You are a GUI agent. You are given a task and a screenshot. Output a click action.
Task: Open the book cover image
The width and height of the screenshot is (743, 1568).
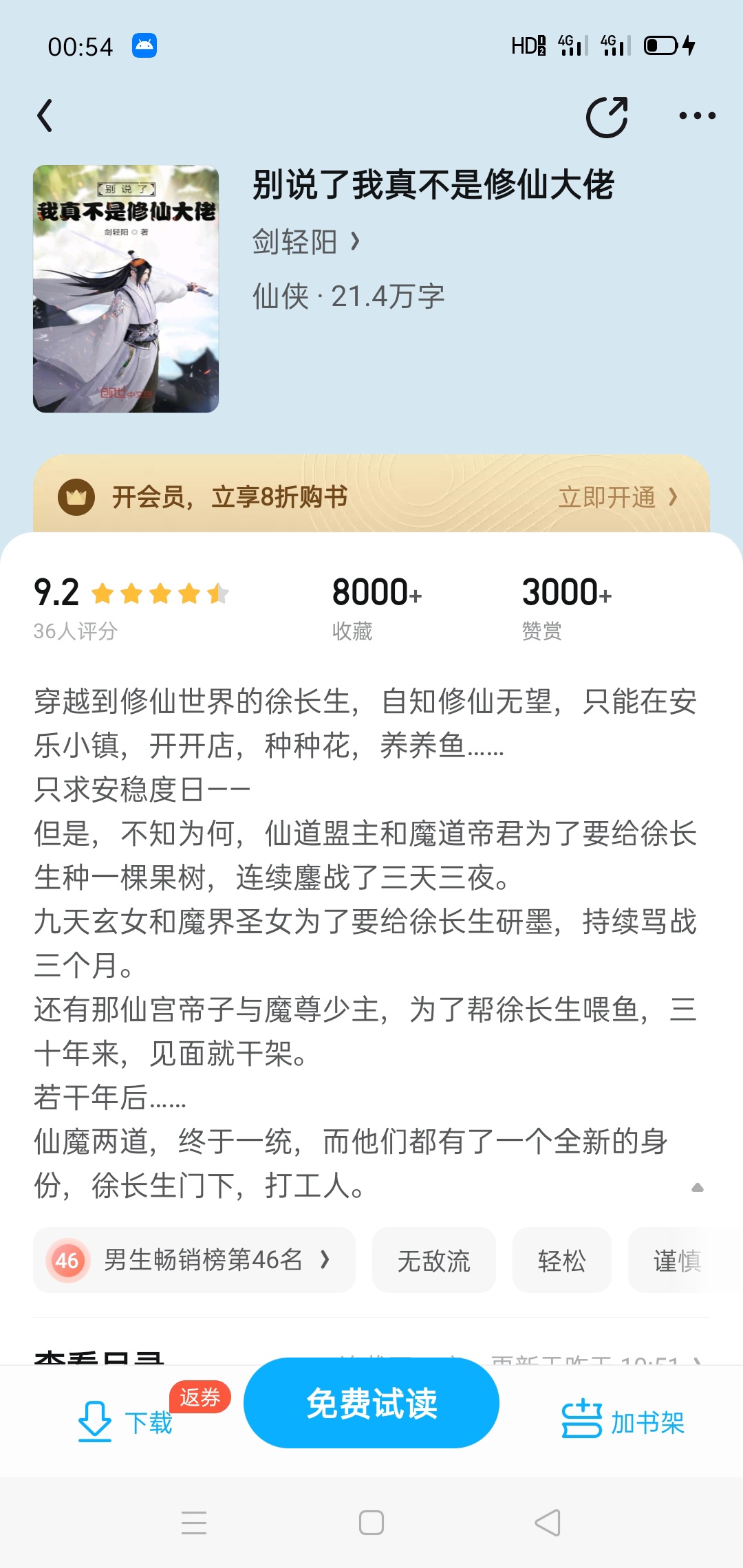(126, 289)
